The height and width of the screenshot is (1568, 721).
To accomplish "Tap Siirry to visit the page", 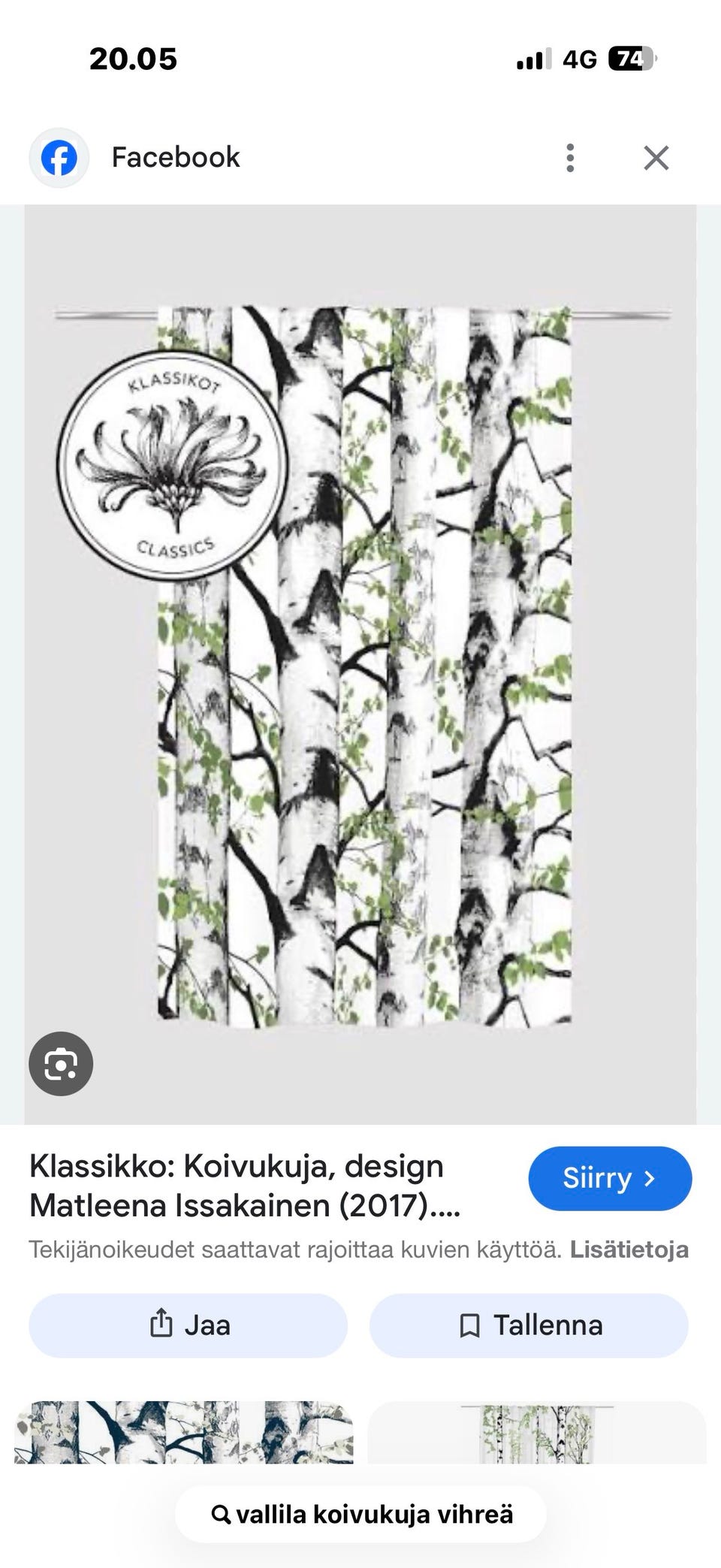I will (x=609, y=1178).
